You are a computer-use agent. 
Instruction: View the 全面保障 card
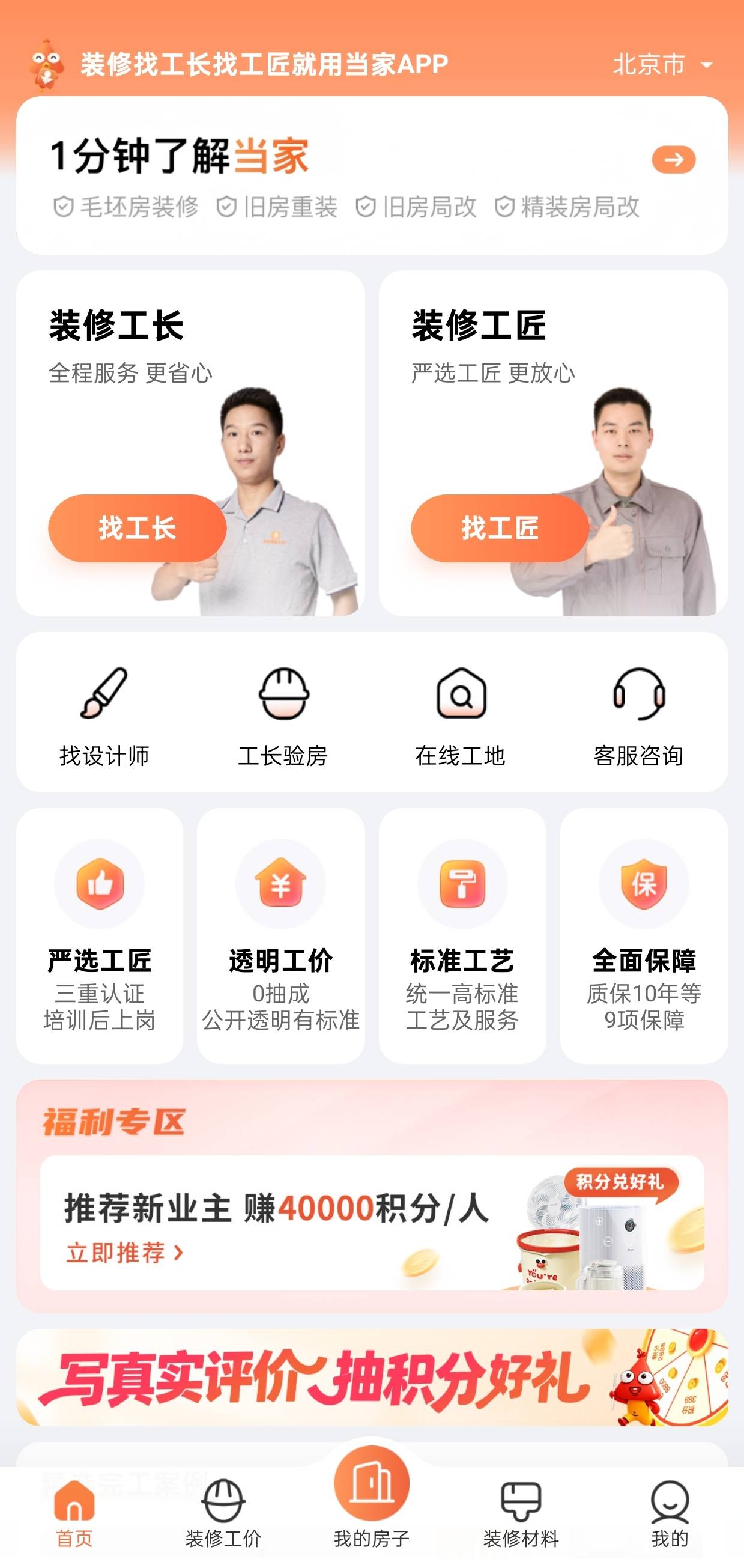644,935
